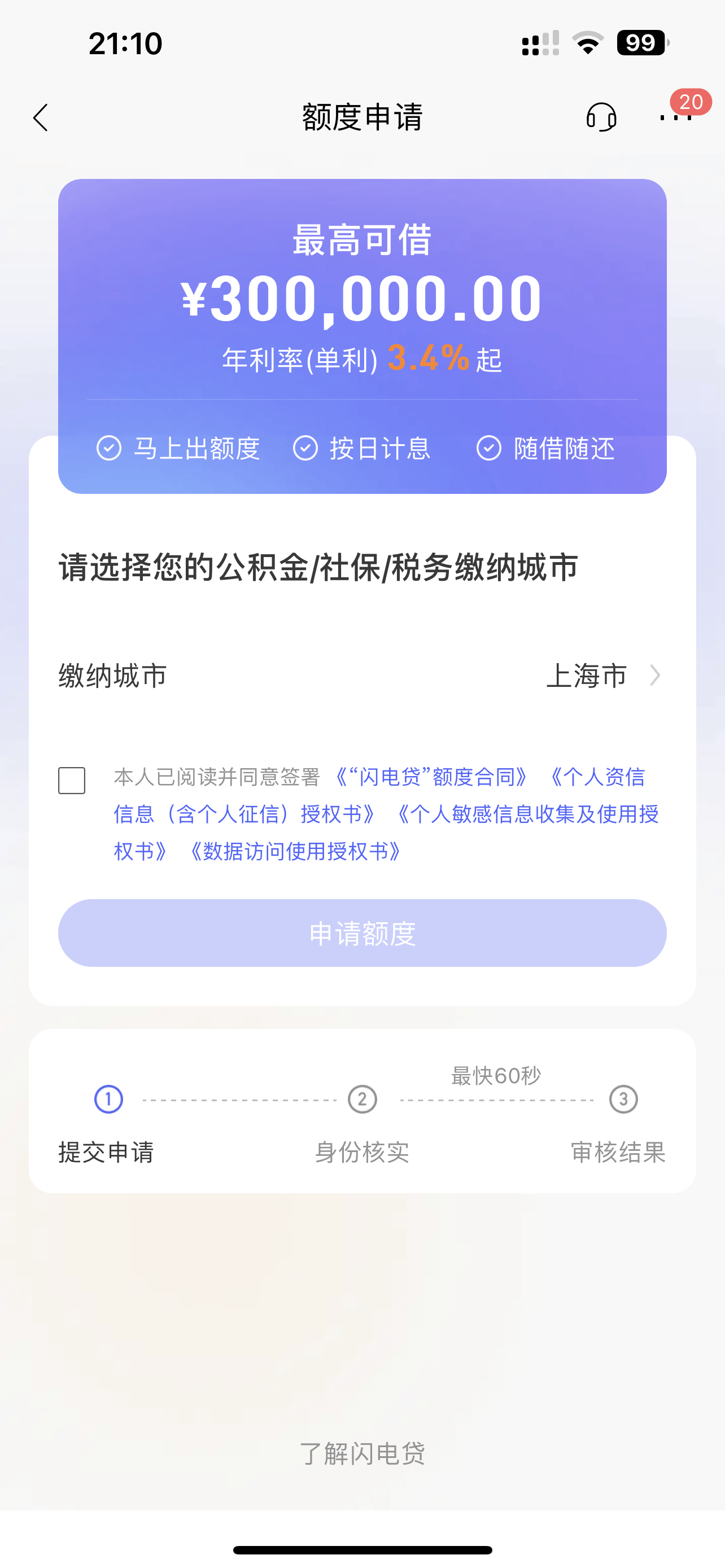Screen dimensions: 725x1568
Task: Tap the 申请额度 button
Action: point(362,933)
